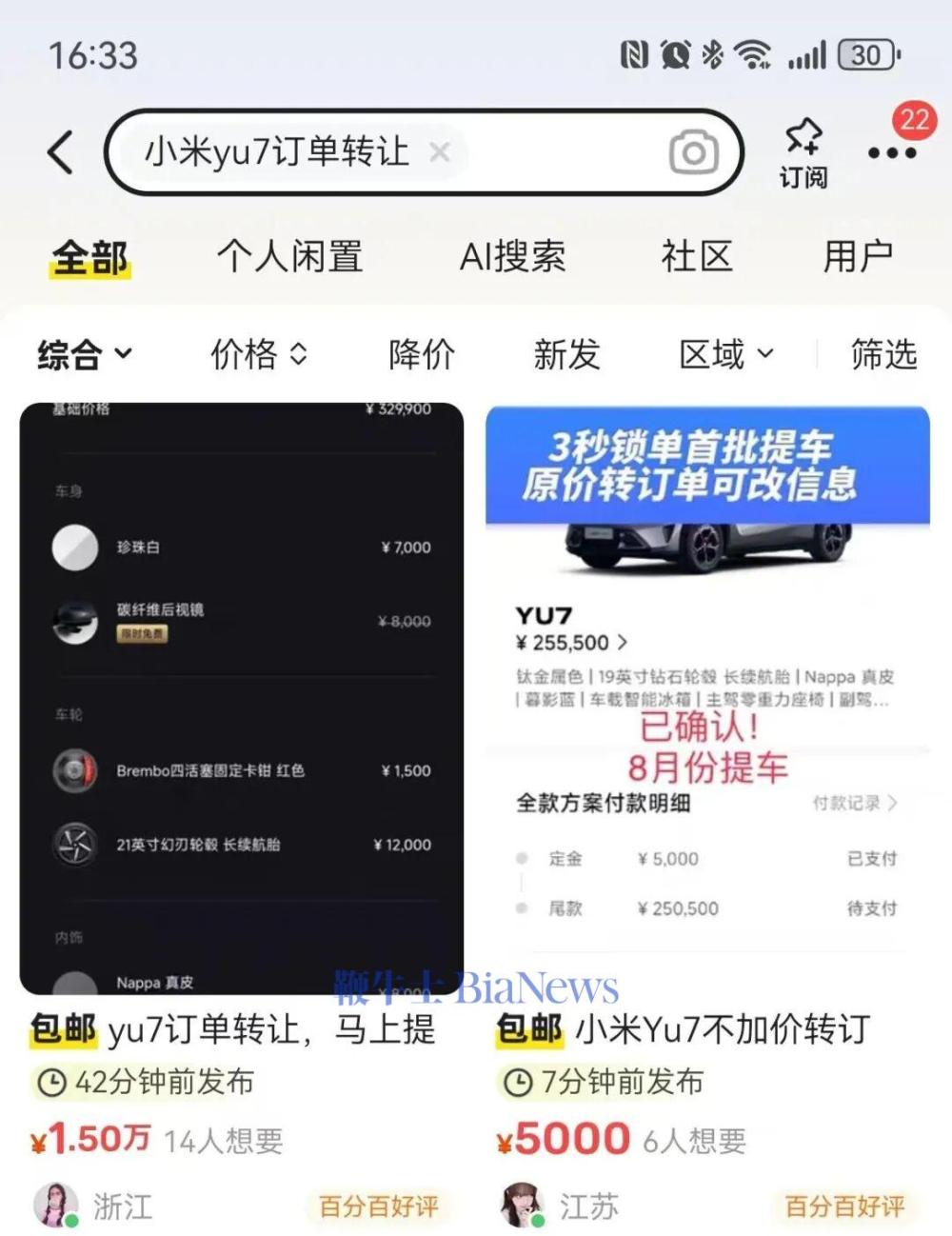The width and height of the screenshot is (952, 1236).
Task: Open the 筛选 filter panel
Action: click(883, 355)
